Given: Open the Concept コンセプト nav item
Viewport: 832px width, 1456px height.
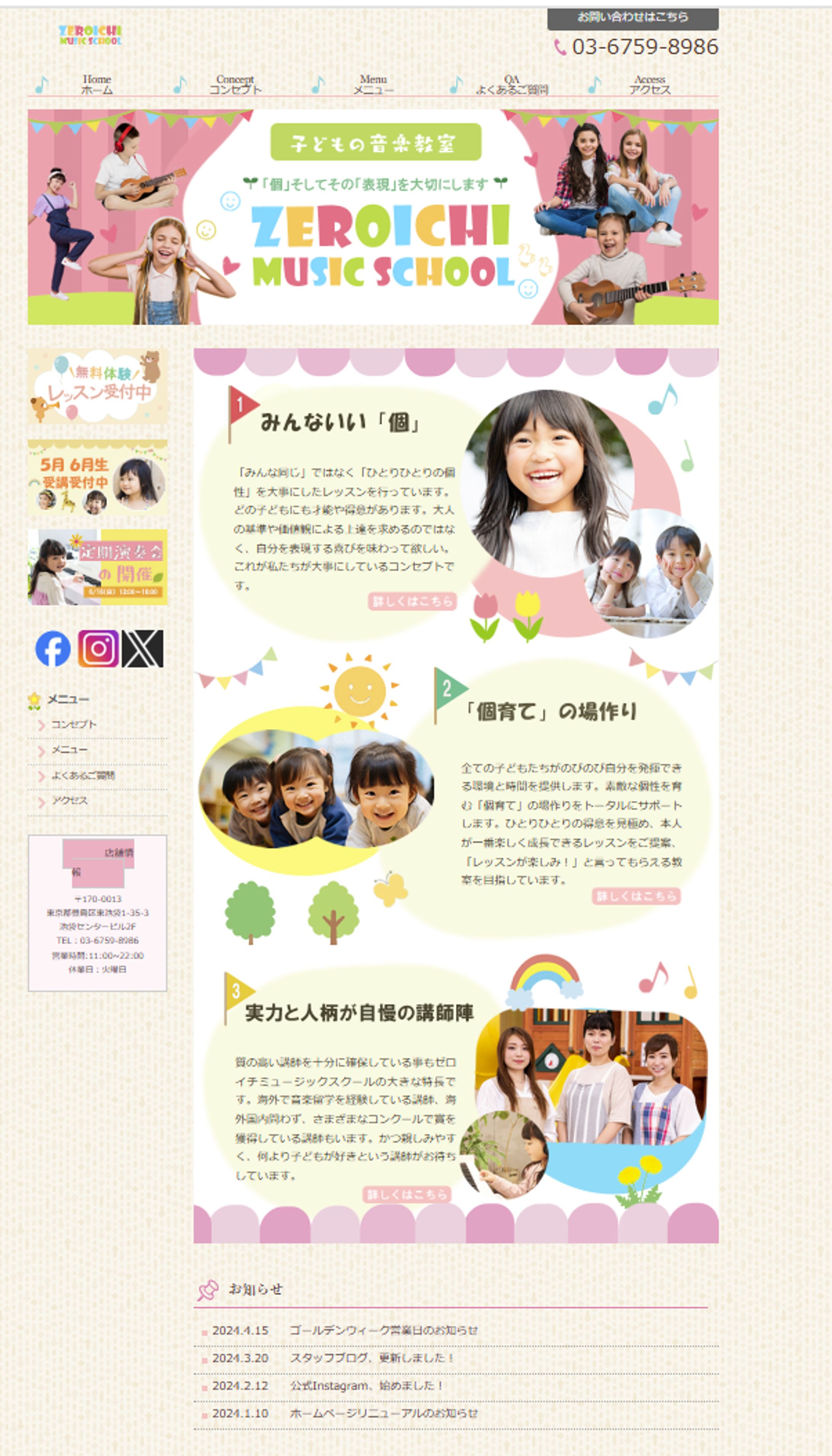Looking at the screenshot, I should click(235, 85).
